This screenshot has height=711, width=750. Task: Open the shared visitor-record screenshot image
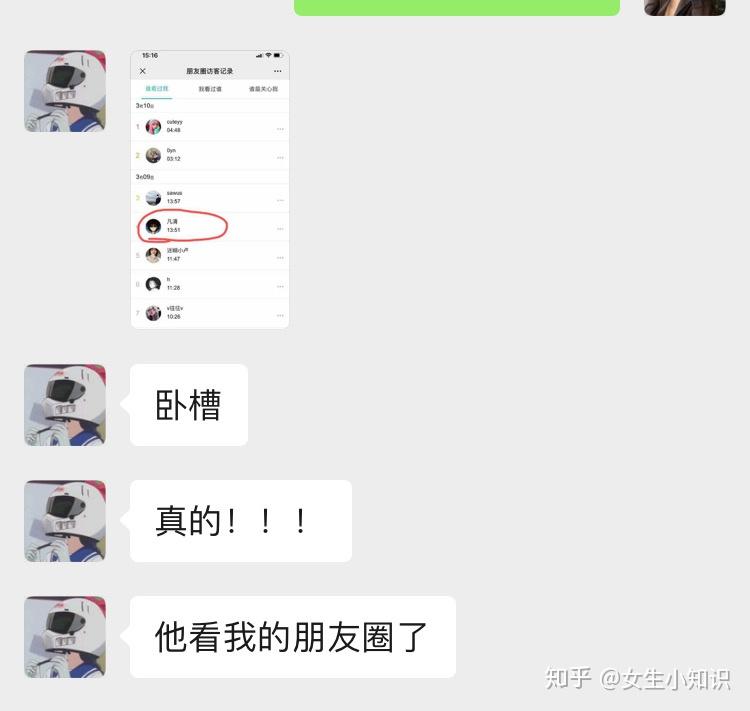210,189
